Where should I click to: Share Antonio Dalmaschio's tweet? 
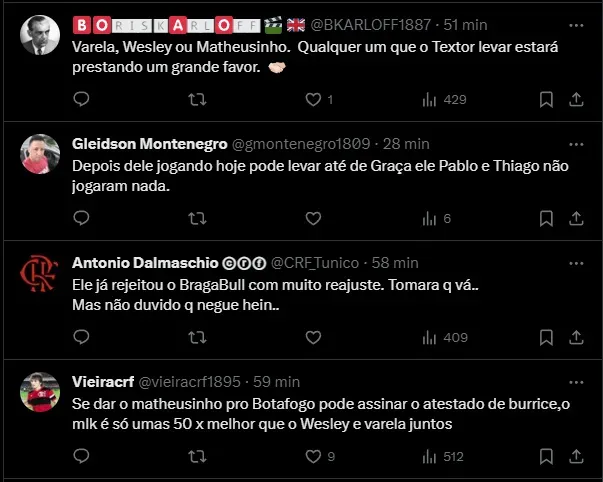coord(577,337)
